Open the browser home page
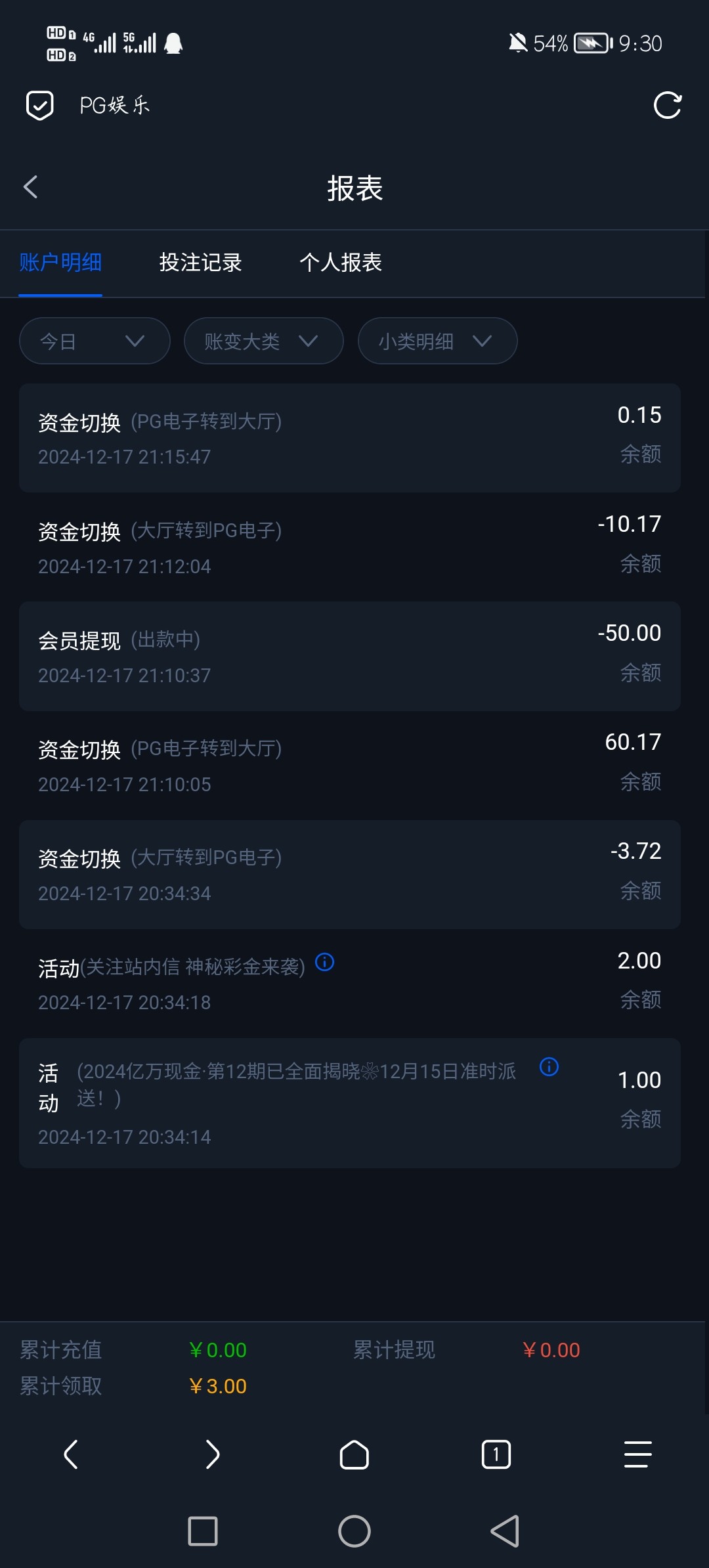The image size is (709, 1568). (x=354, y=1454)
